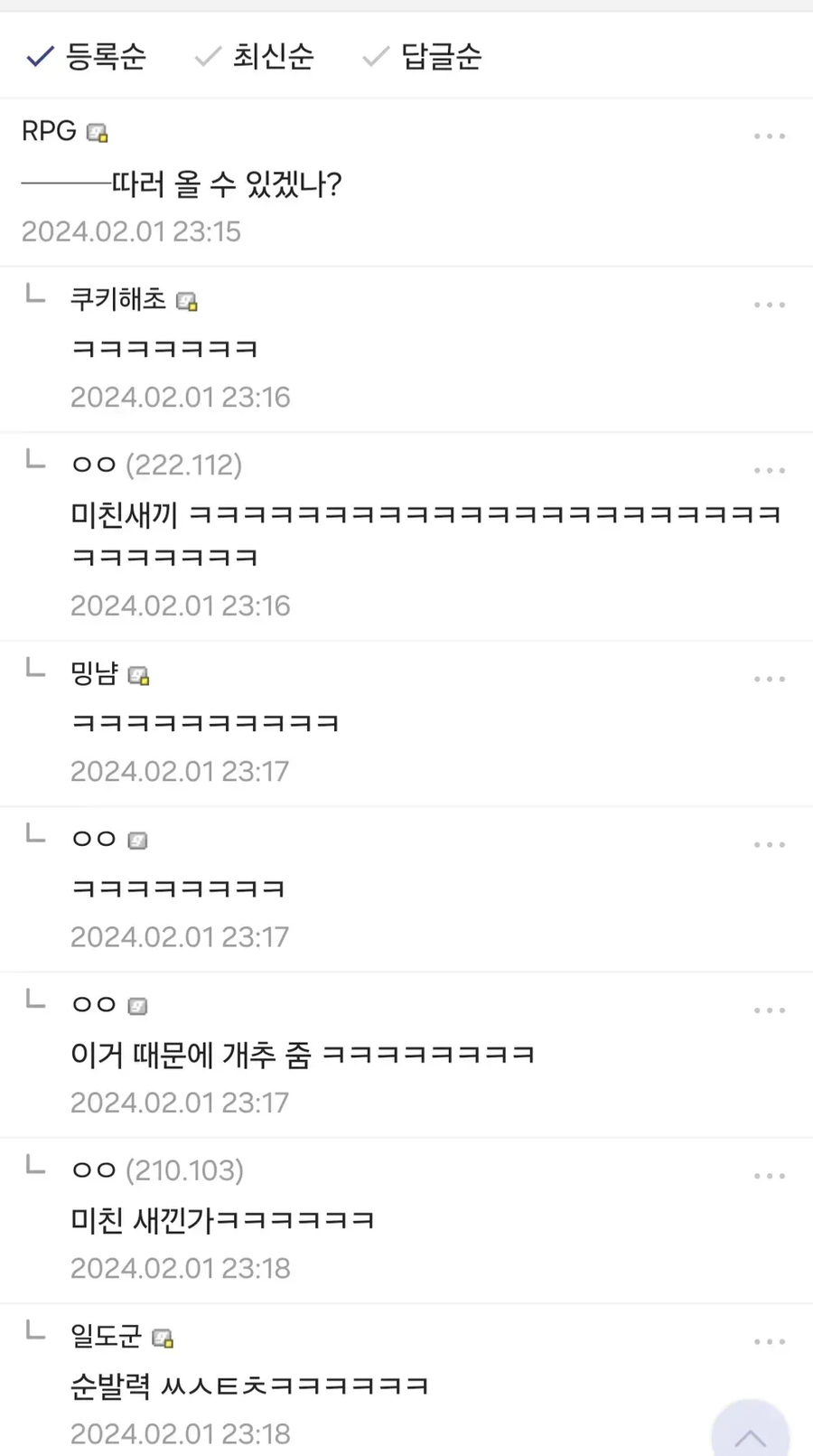This screenshot has width=813, height=1456.
Task: Sort comments by 등록순
Action: tap(87, 57)
